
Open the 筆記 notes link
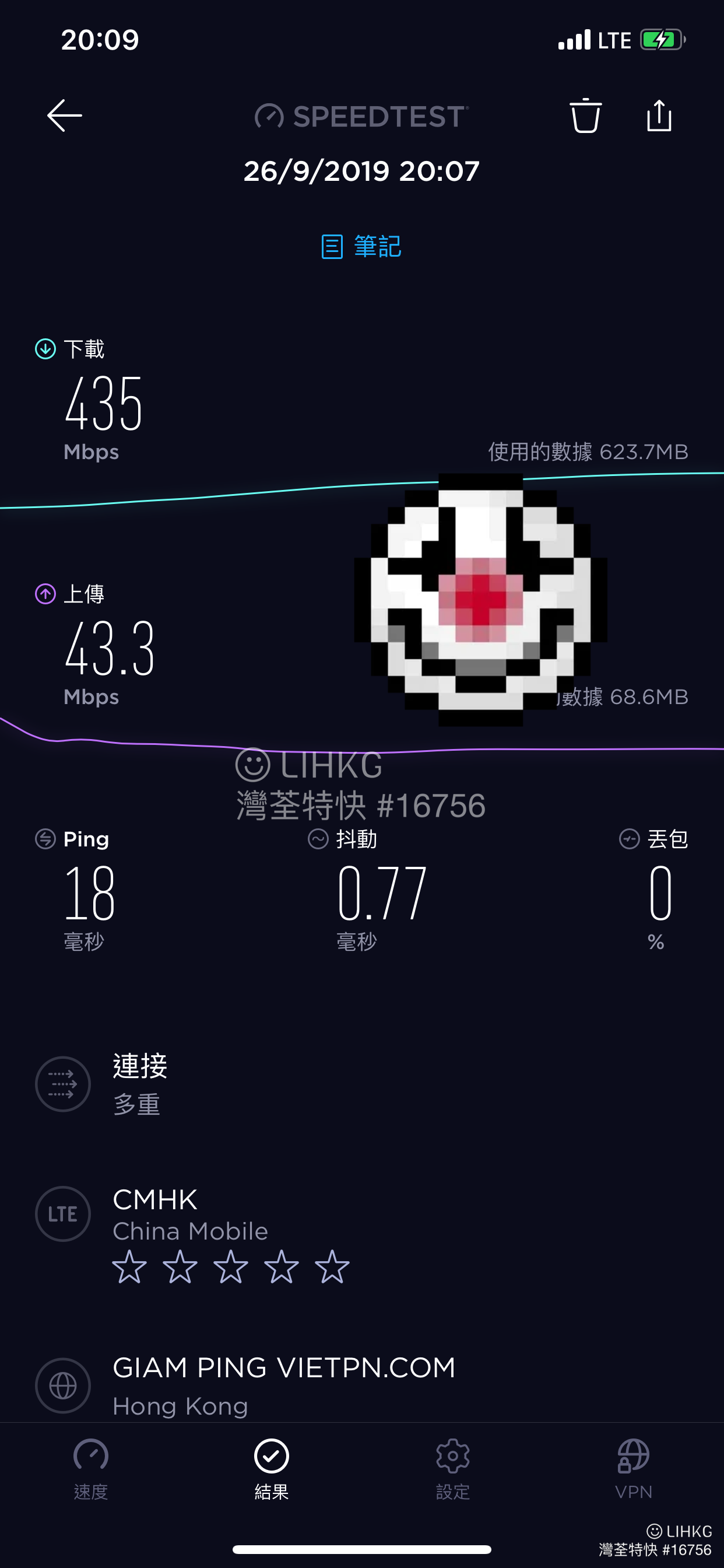pos(362,247)
